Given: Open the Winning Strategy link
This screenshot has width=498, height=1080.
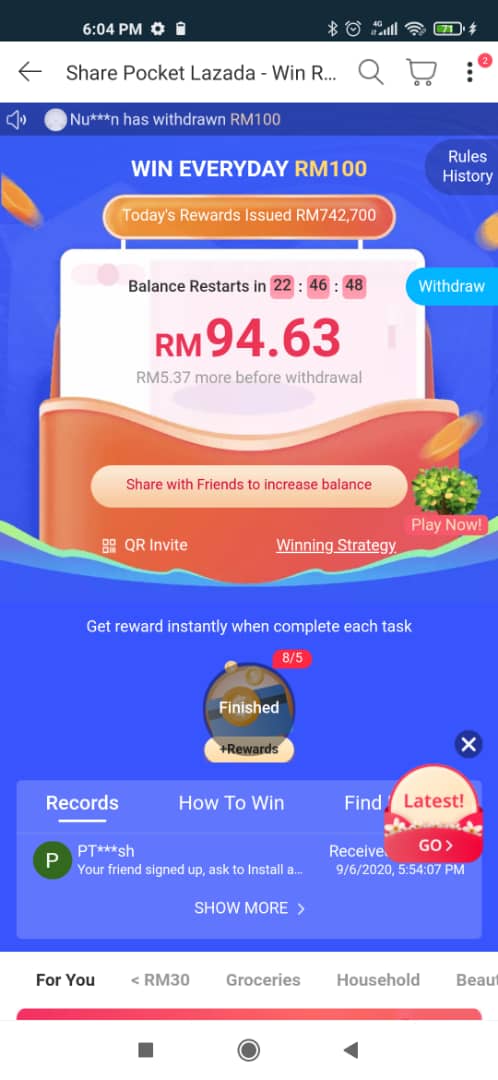Looking at the screenshot, I should click(x=336, y=546).
